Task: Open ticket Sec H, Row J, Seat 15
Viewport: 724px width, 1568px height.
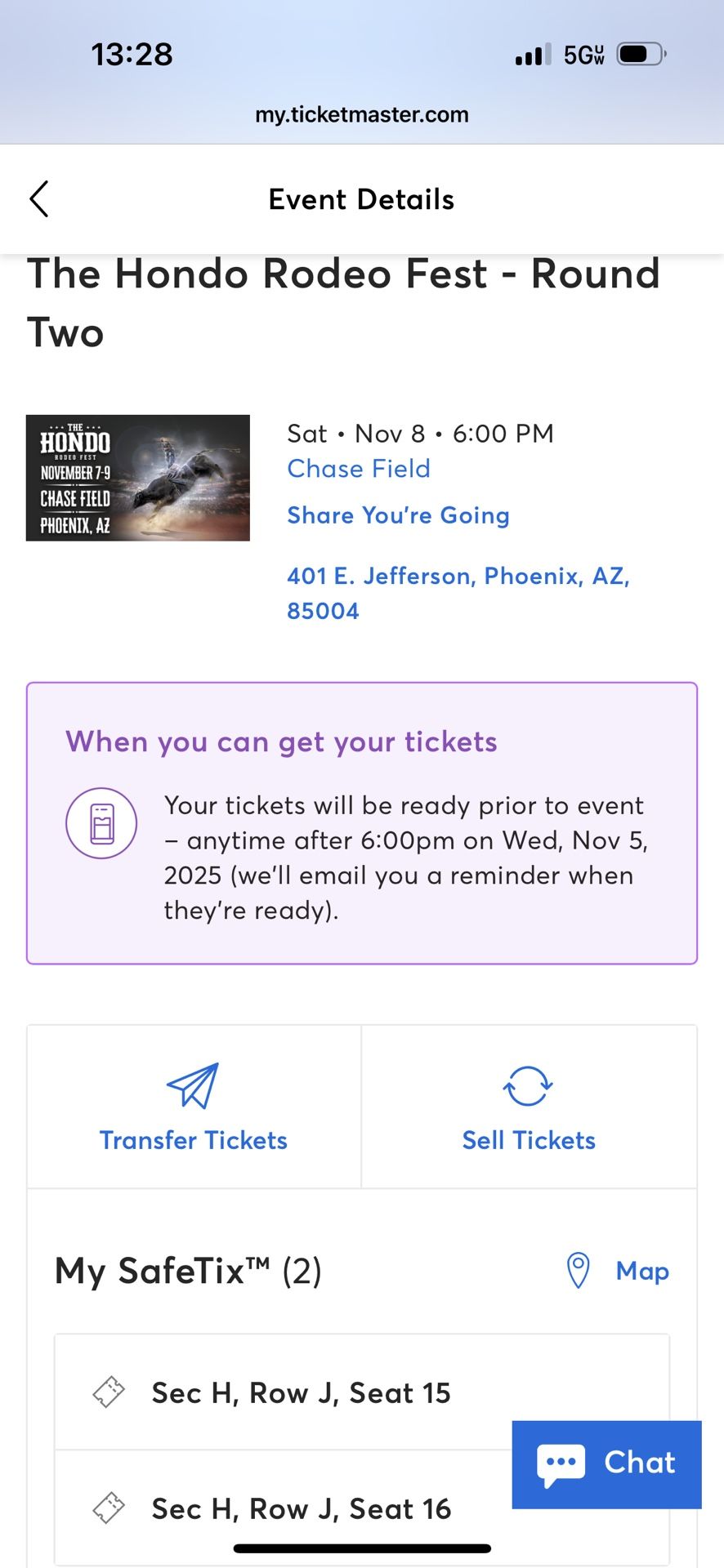Action: click(301, 1393)
